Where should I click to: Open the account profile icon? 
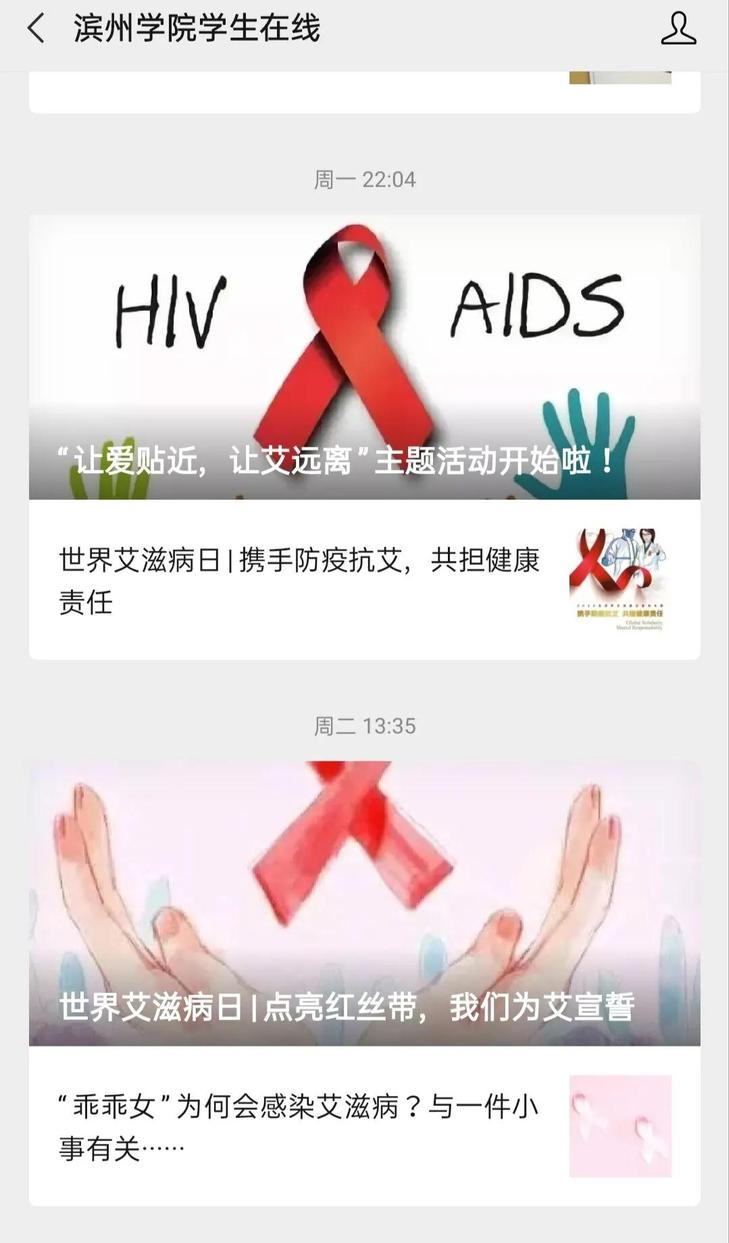pyautogui.click(x=678, y=28)
